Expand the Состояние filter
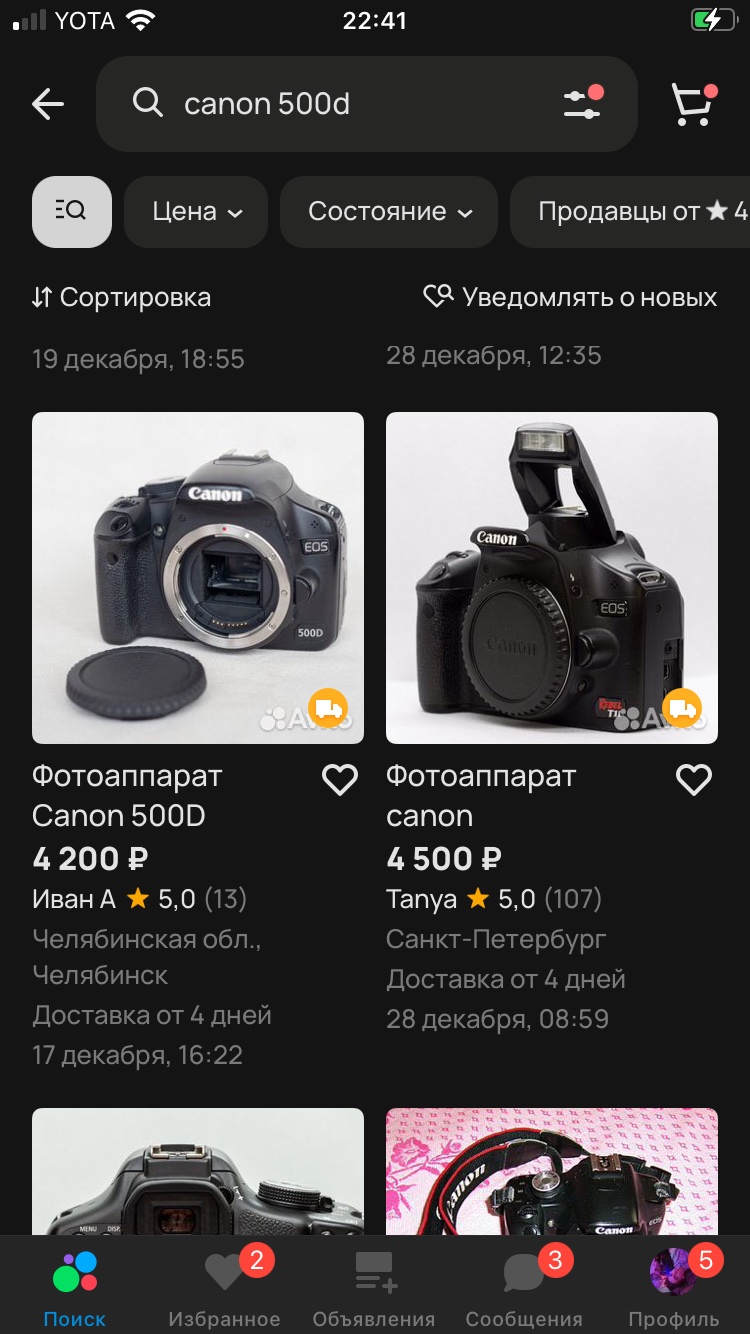750x1334 pixels. [x=389, y=211]
